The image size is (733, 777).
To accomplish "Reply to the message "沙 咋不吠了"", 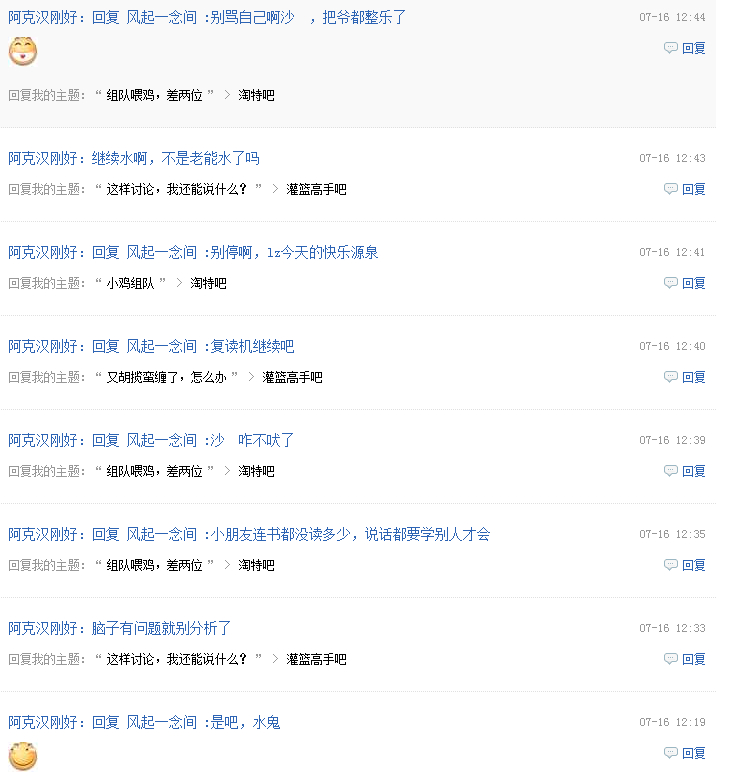I will [692, 471].
